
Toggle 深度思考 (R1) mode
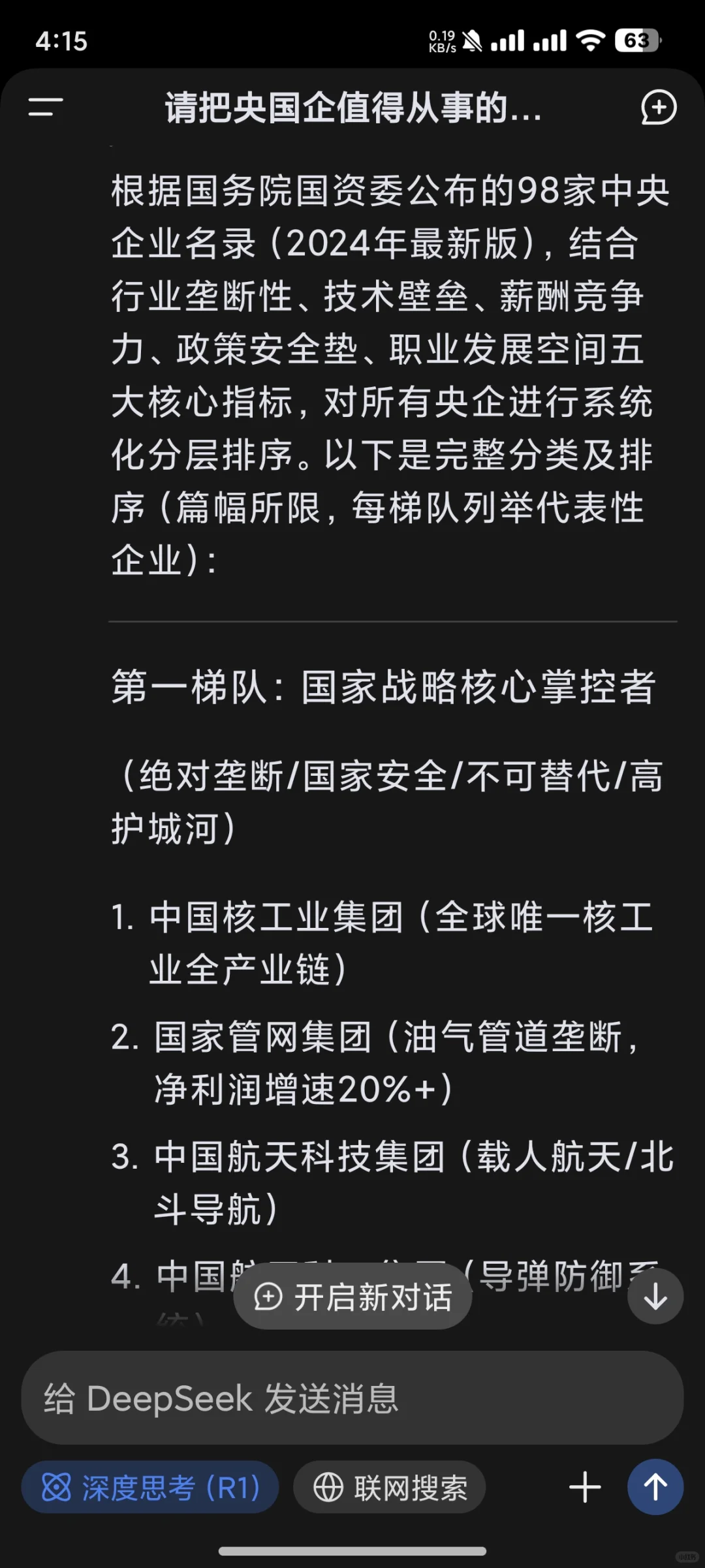point(151,1488)
